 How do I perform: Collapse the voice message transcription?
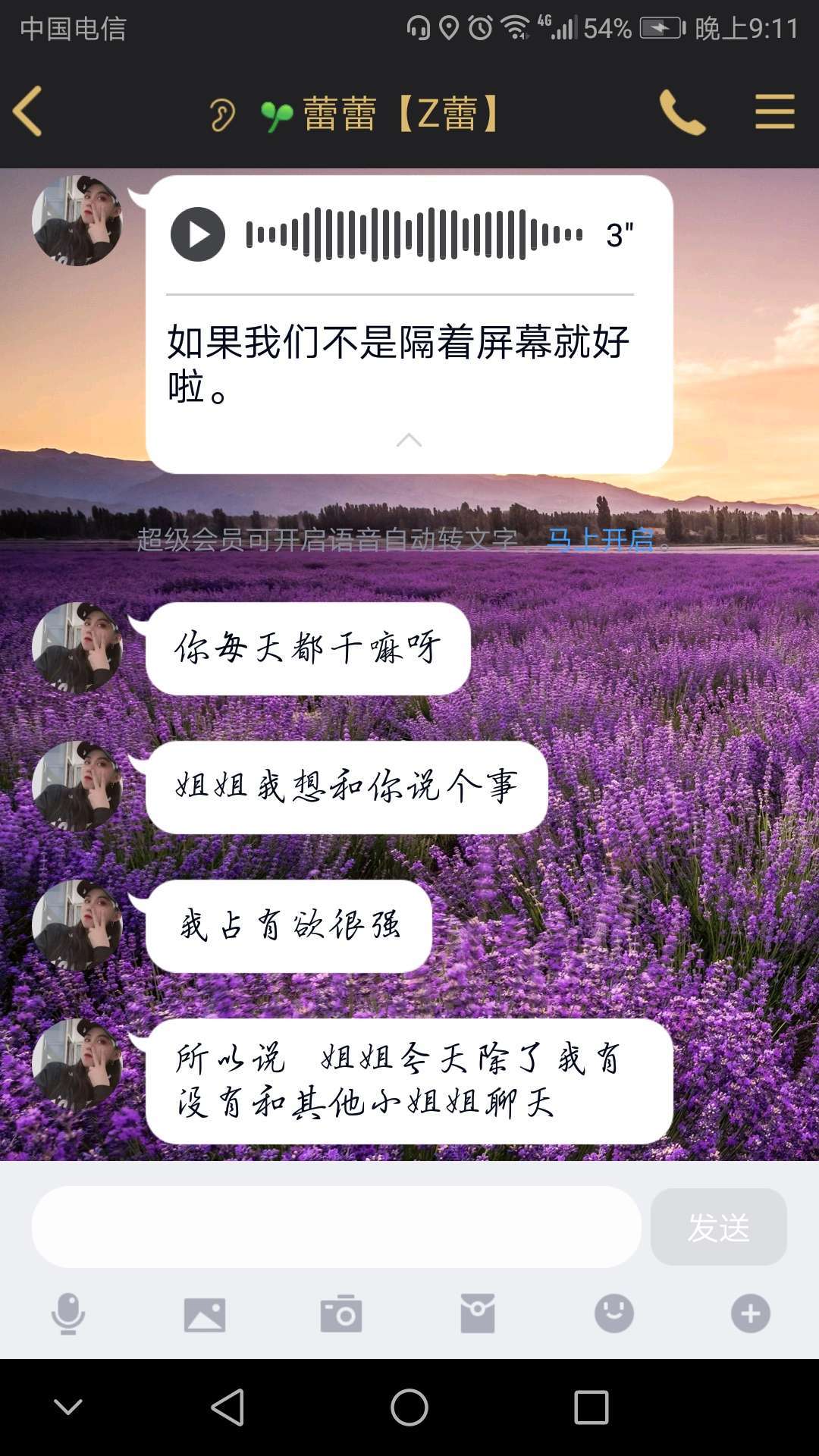point(409,440)
